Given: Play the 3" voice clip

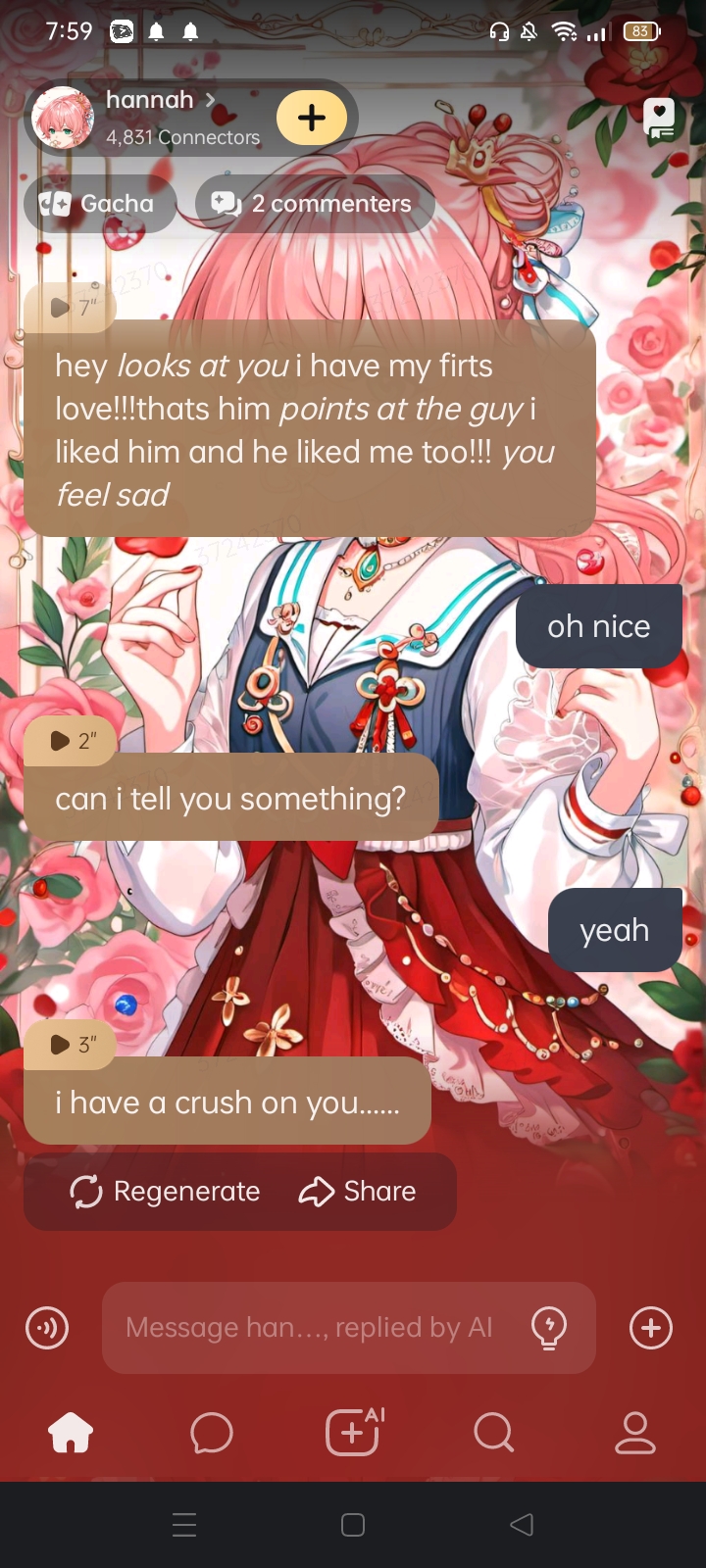Looking at the screenshot, I should (x=72, y=1045).
